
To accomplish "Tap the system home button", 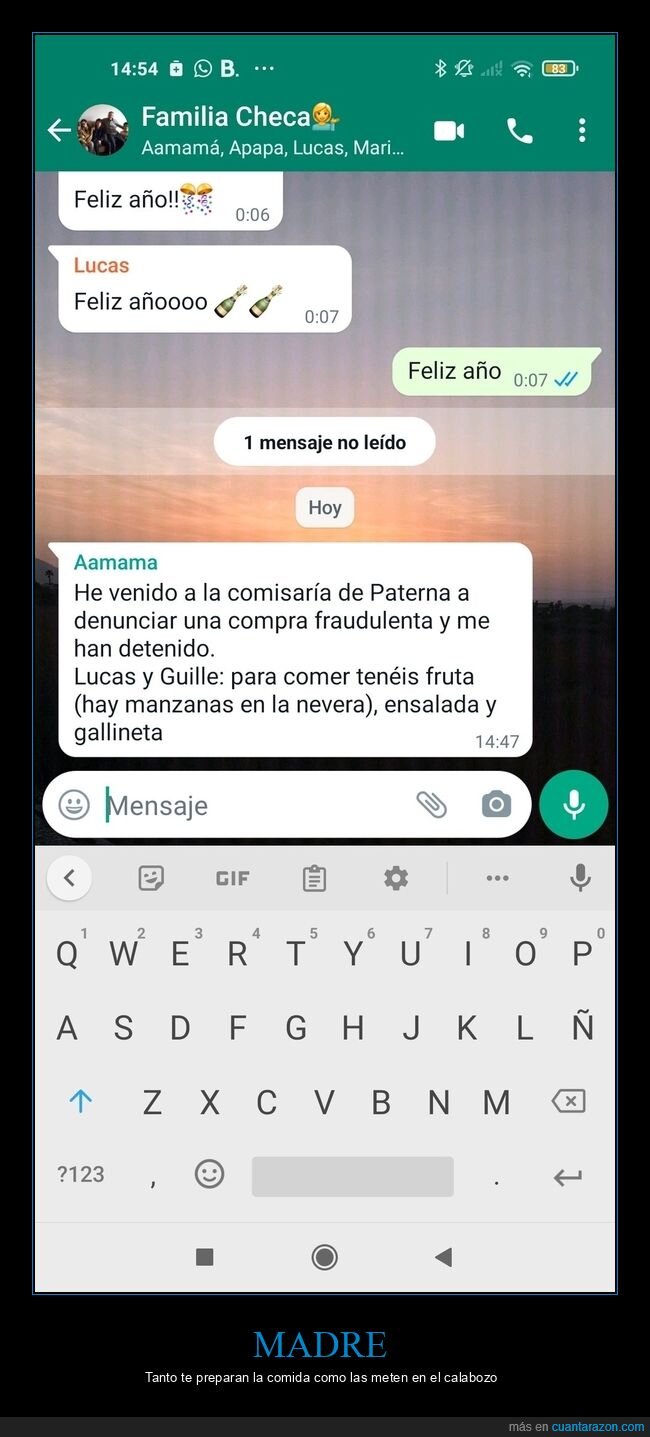I will coord(324,1257).
